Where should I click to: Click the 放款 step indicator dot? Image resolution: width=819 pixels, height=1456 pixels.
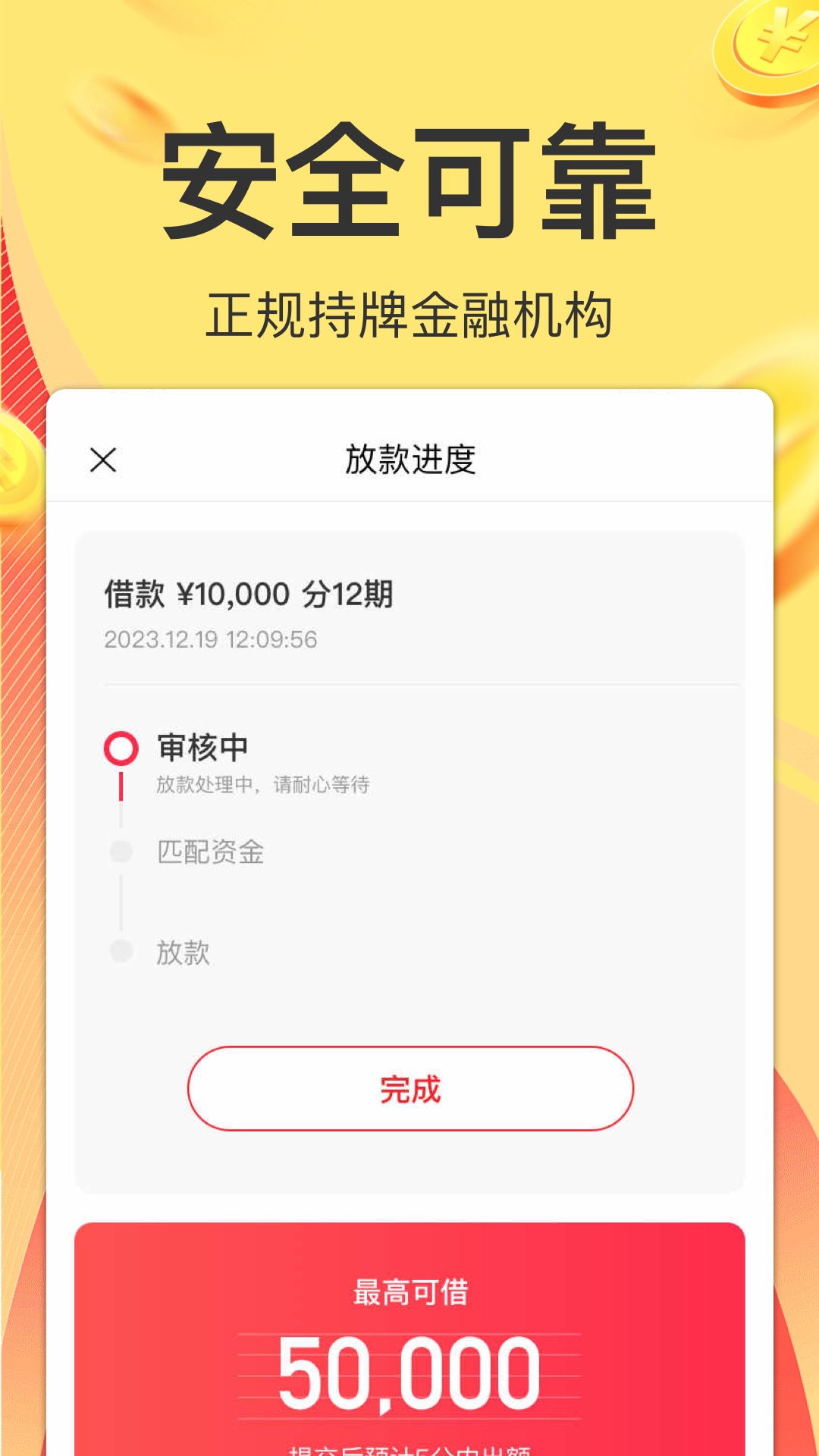tap(121, 949)
